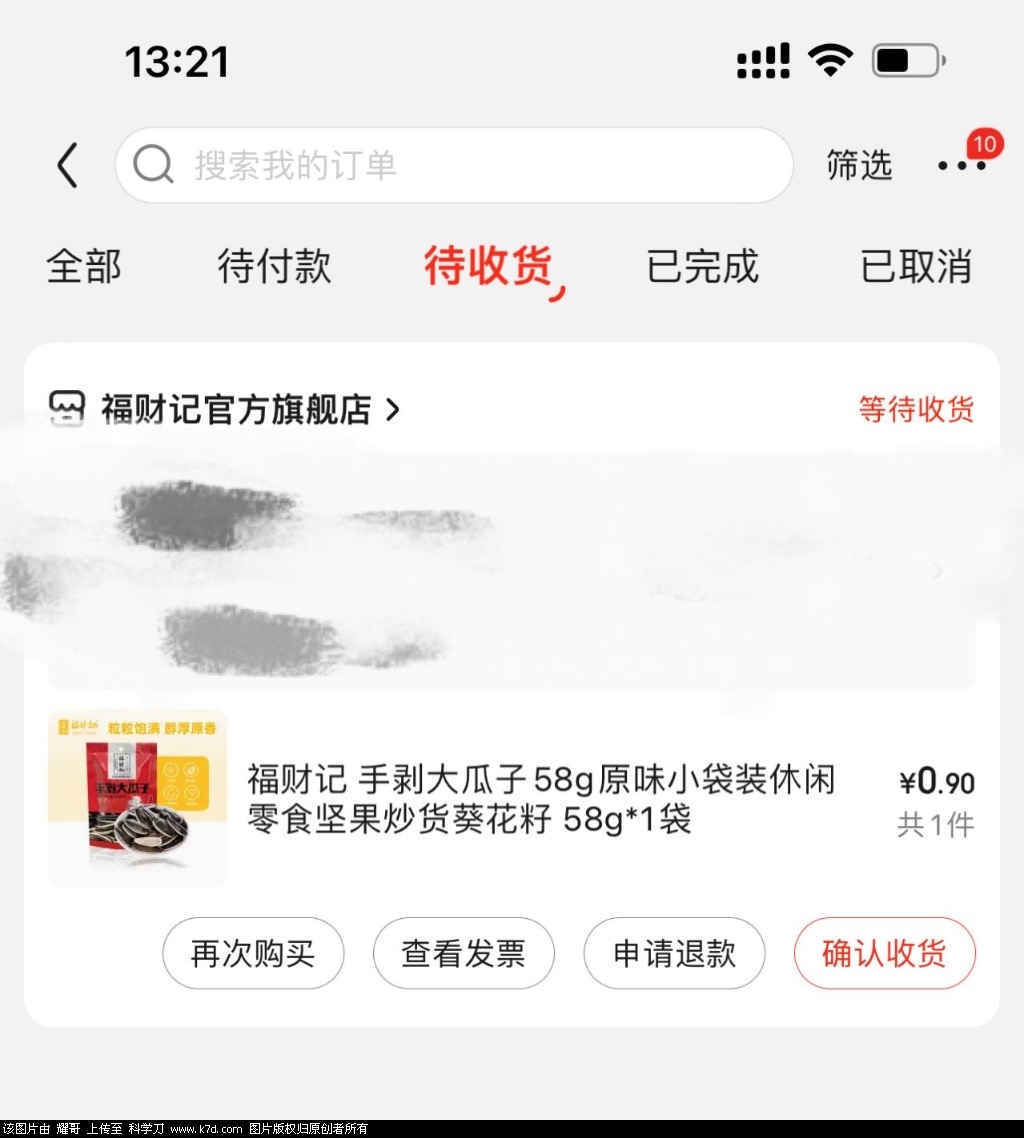Tap the 再次购买 button

[x=253, y=953]
